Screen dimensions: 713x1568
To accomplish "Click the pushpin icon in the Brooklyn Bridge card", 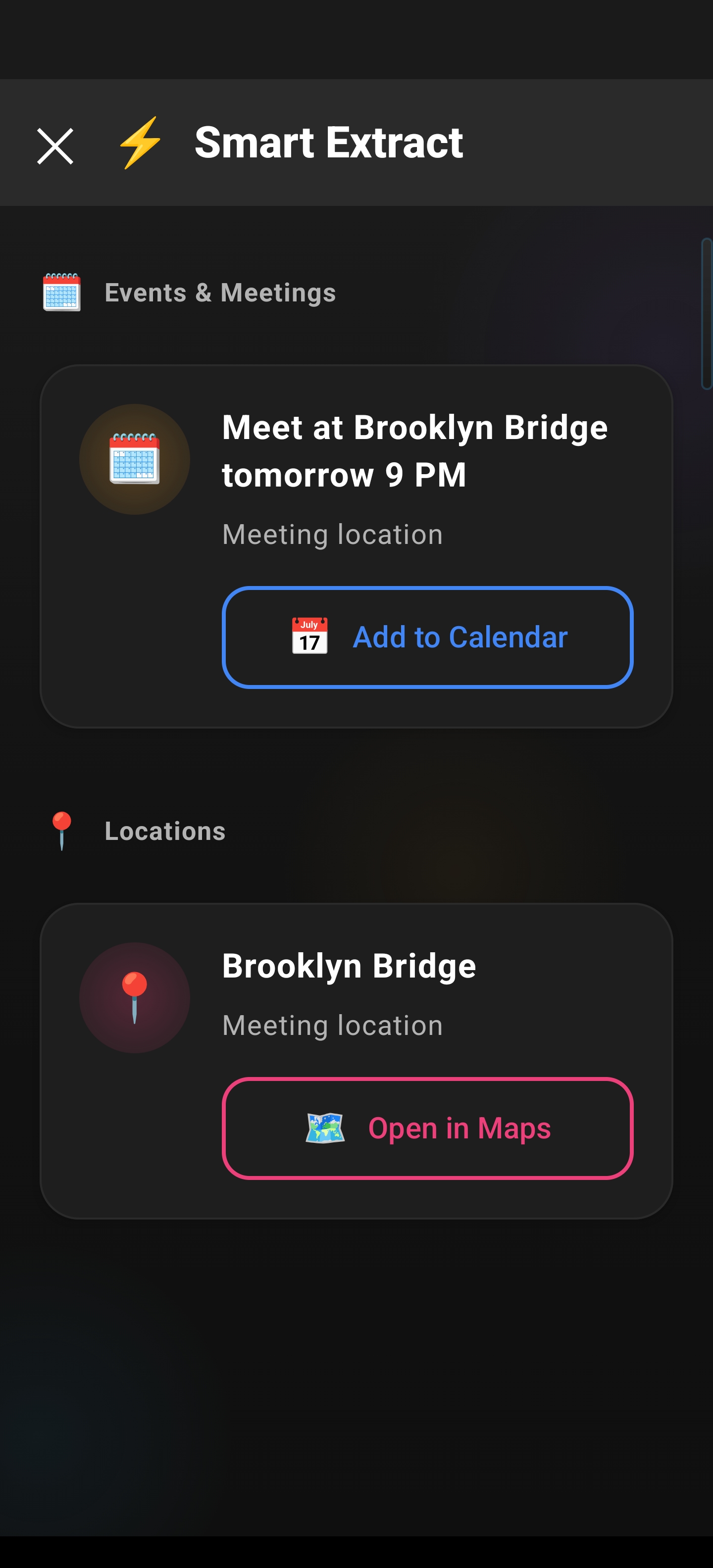I will [134, 997].
